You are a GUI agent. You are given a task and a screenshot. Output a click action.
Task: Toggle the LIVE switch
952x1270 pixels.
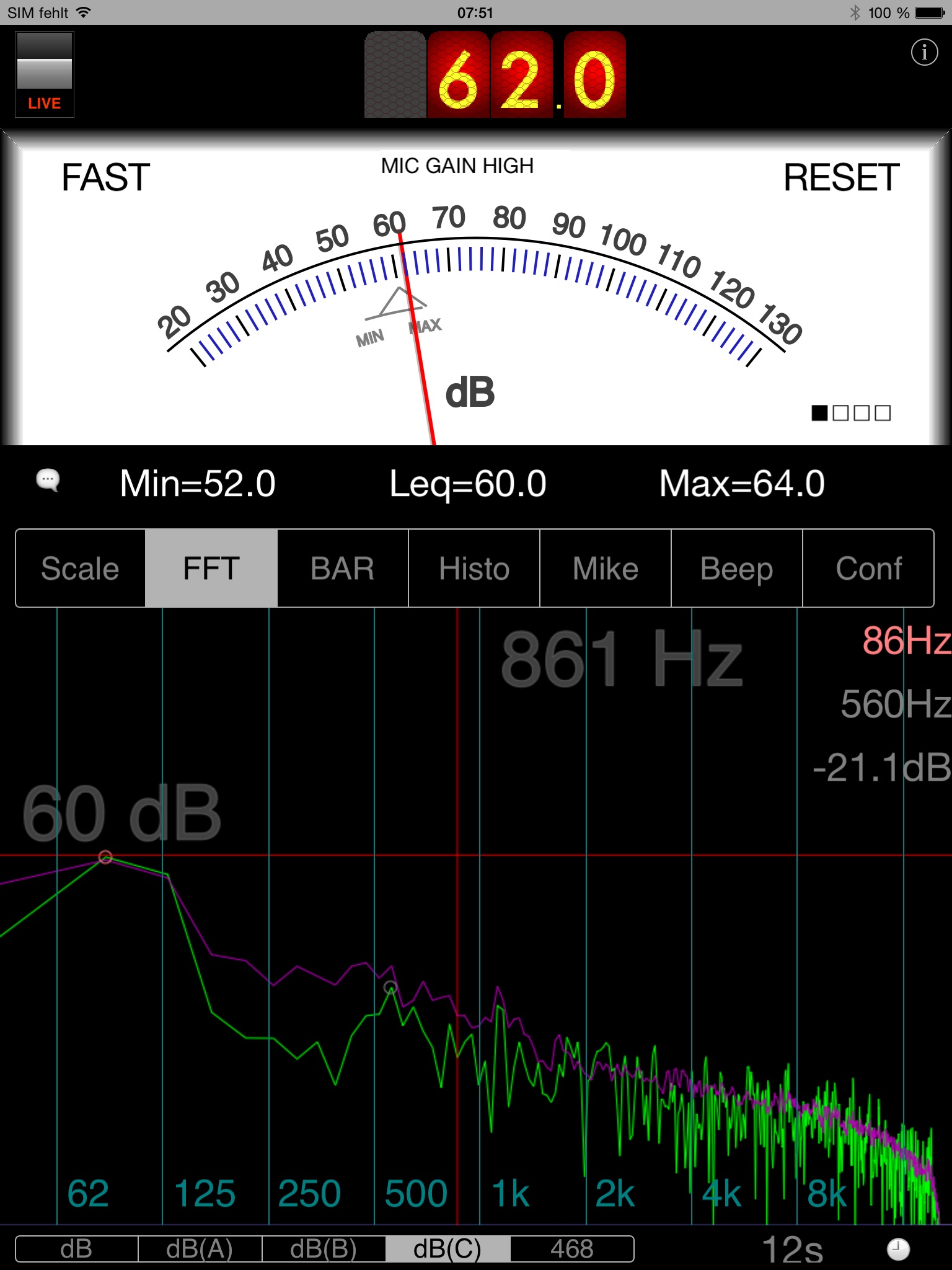click(x=45, y=74)
